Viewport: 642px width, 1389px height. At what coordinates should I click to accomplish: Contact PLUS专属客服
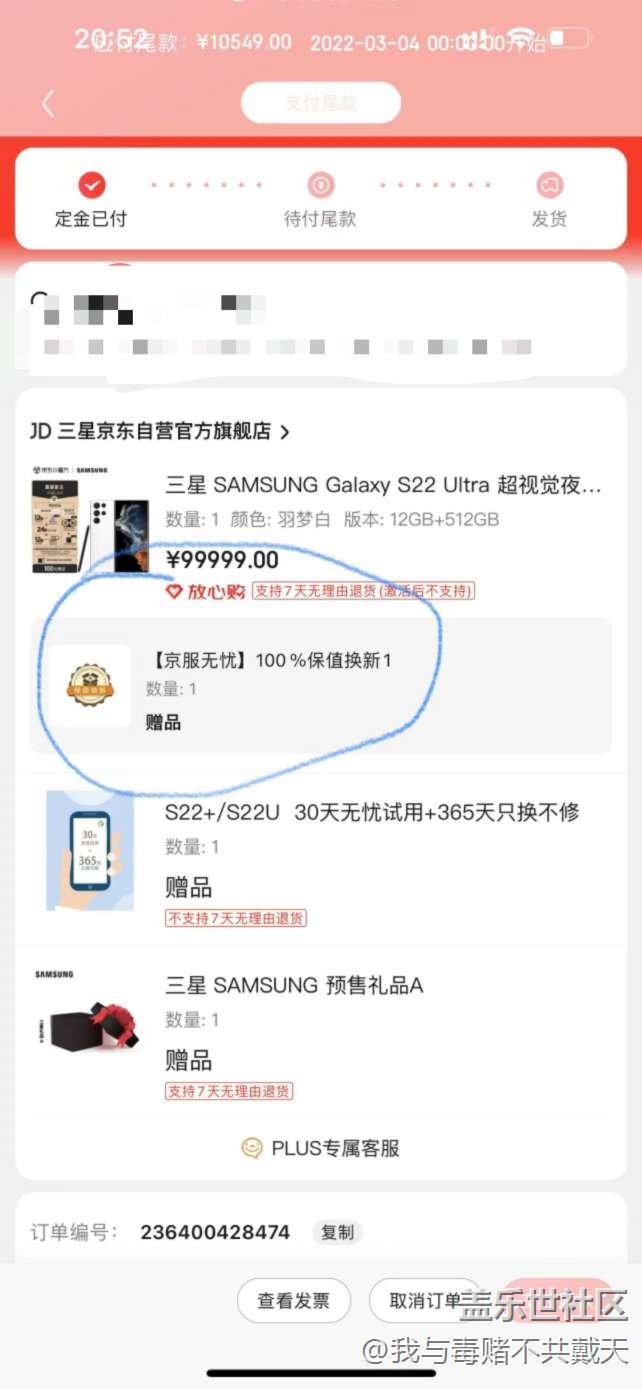(322, 1148)
